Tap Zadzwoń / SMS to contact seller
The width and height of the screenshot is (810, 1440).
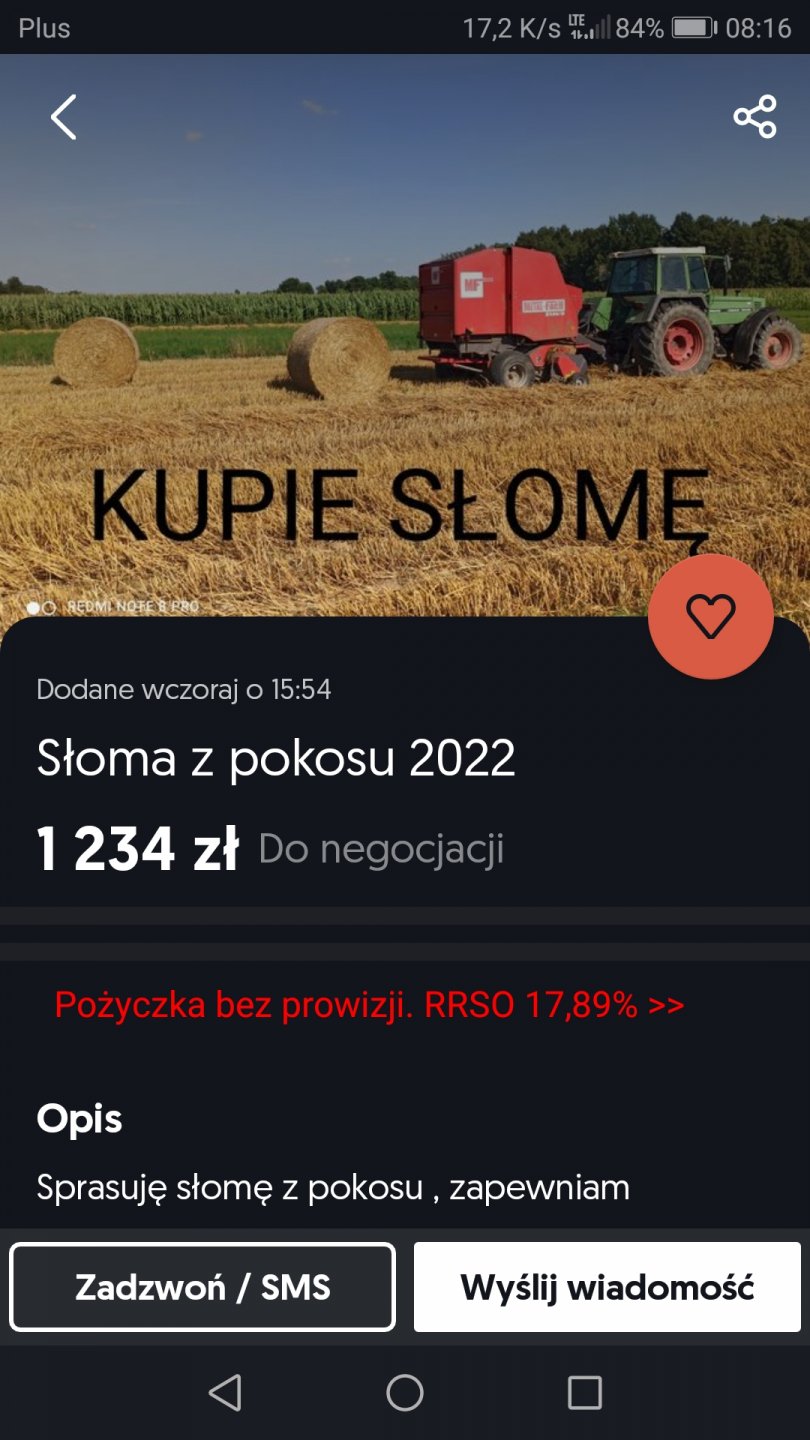coord(203,1287)
